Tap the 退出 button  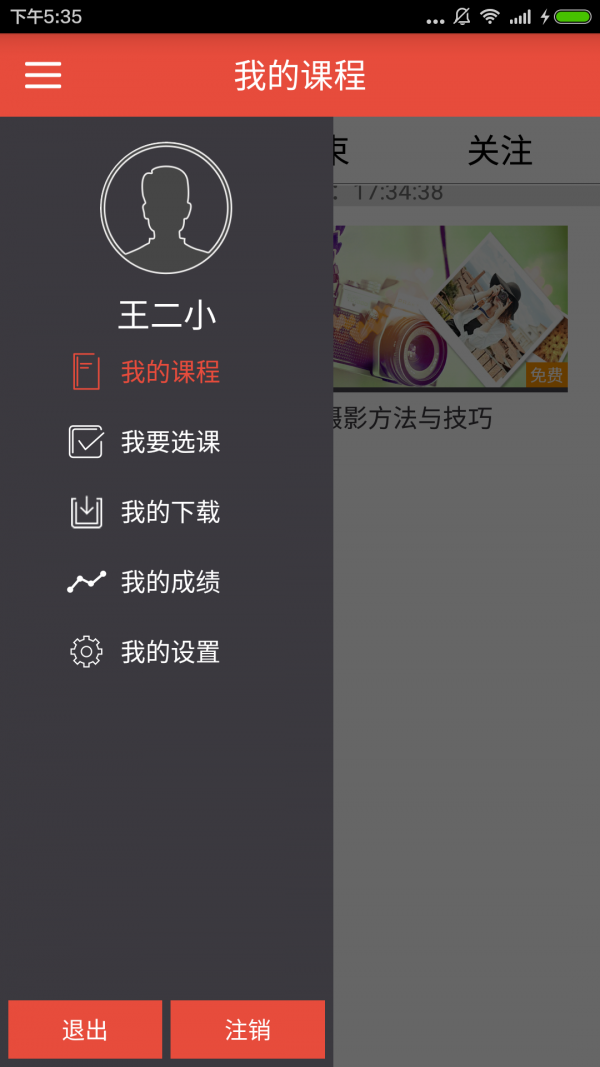85,1030
